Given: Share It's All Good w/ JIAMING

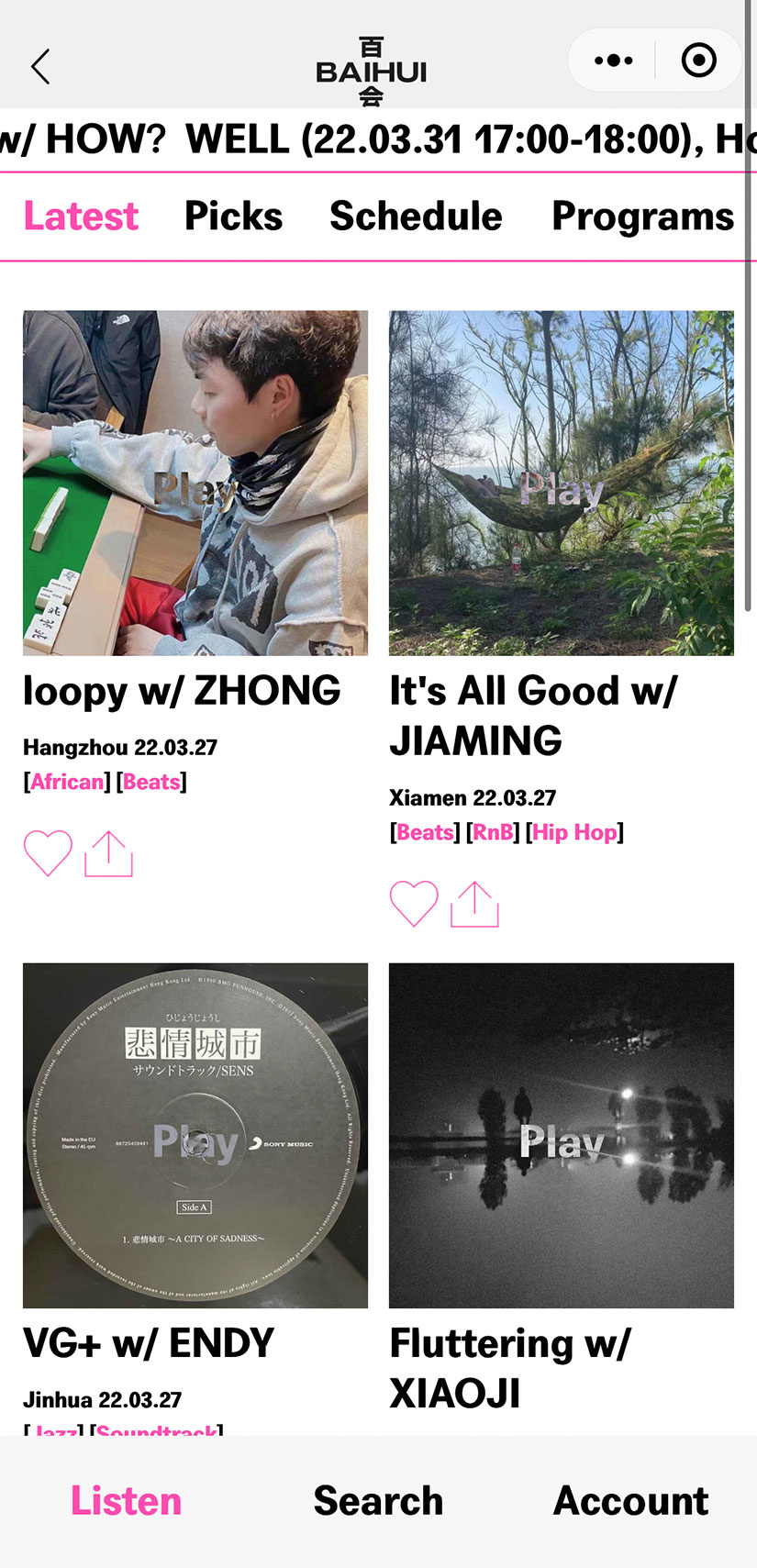Looking at the screenshot, I should 474,904.
